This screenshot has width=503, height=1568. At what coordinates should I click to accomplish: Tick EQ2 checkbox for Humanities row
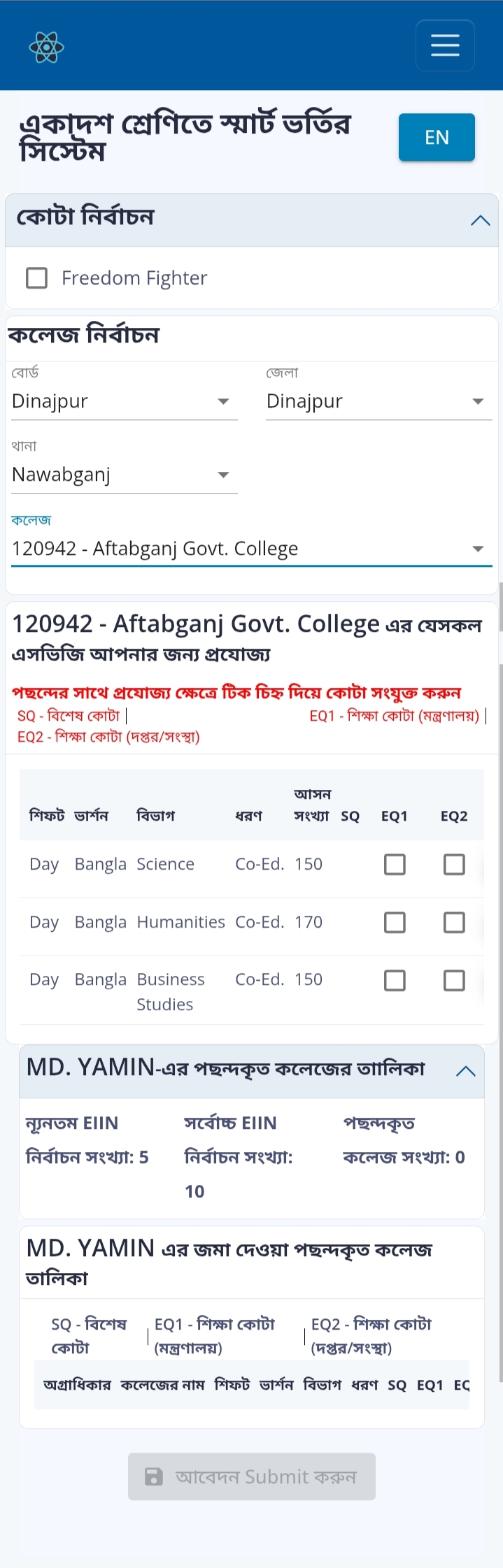coord(454,923)
